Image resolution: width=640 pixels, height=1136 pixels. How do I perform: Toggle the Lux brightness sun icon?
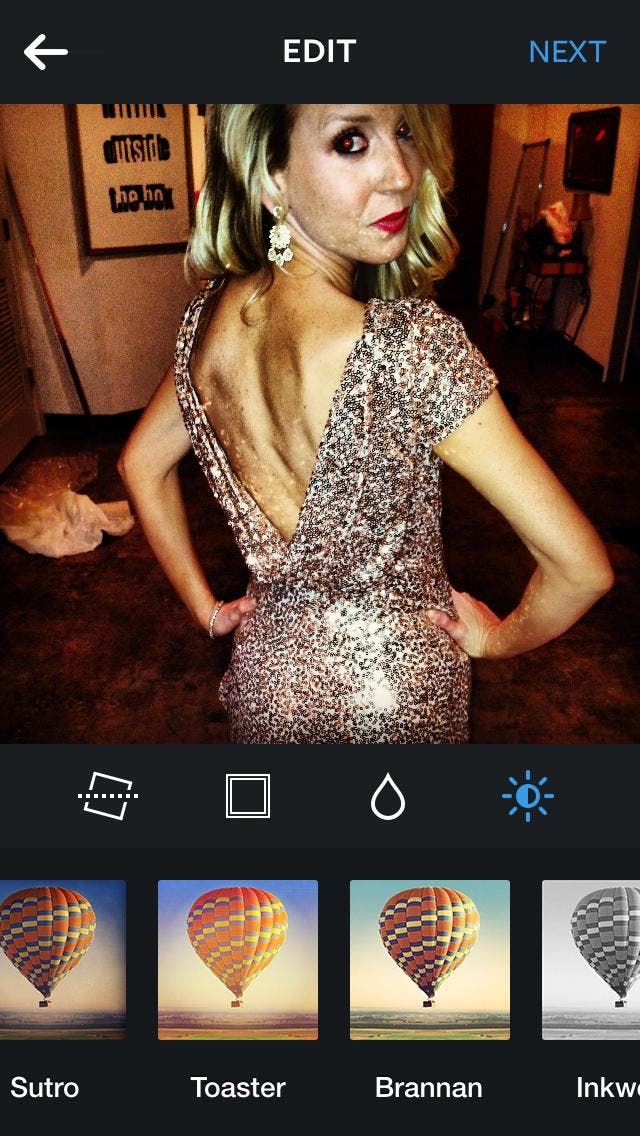click(528, 795)
